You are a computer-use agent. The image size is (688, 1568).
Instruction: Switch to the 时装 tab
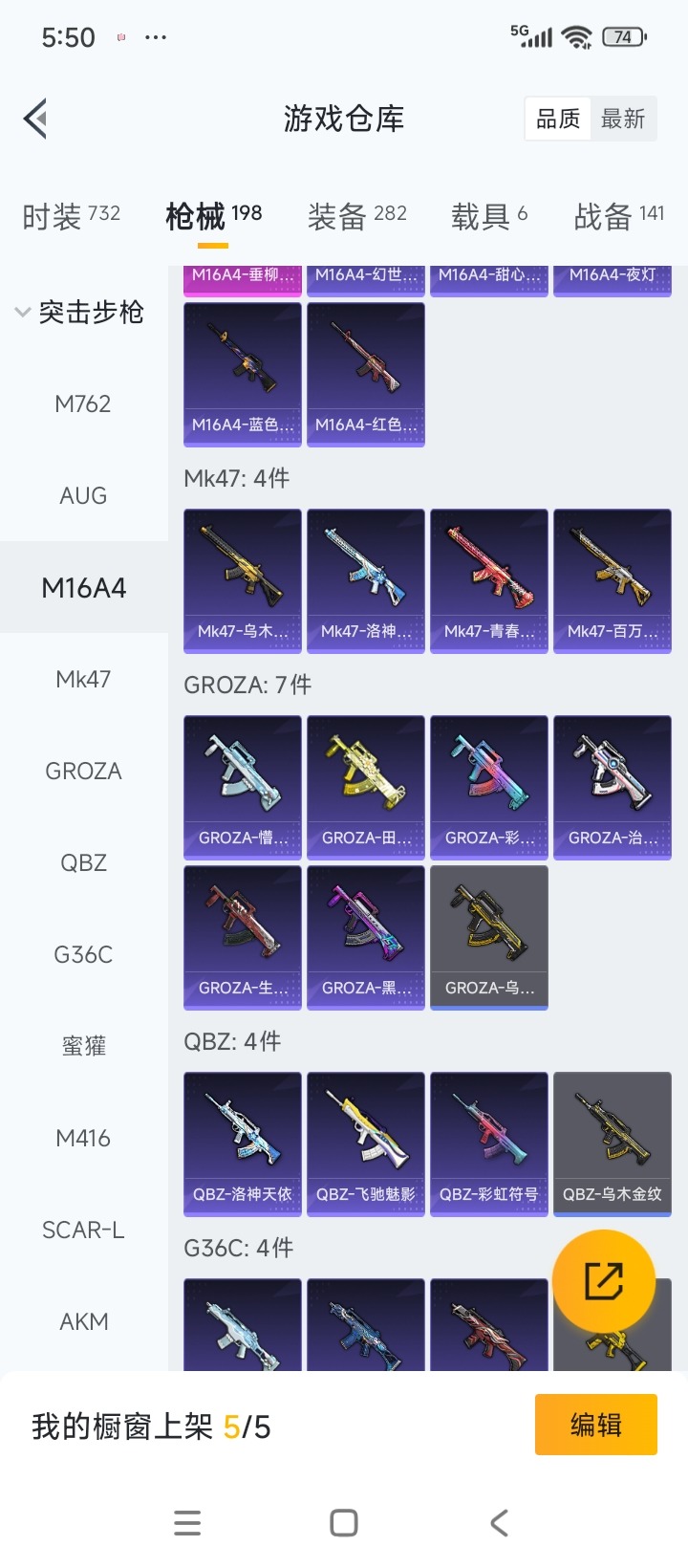tap(72, 216)
